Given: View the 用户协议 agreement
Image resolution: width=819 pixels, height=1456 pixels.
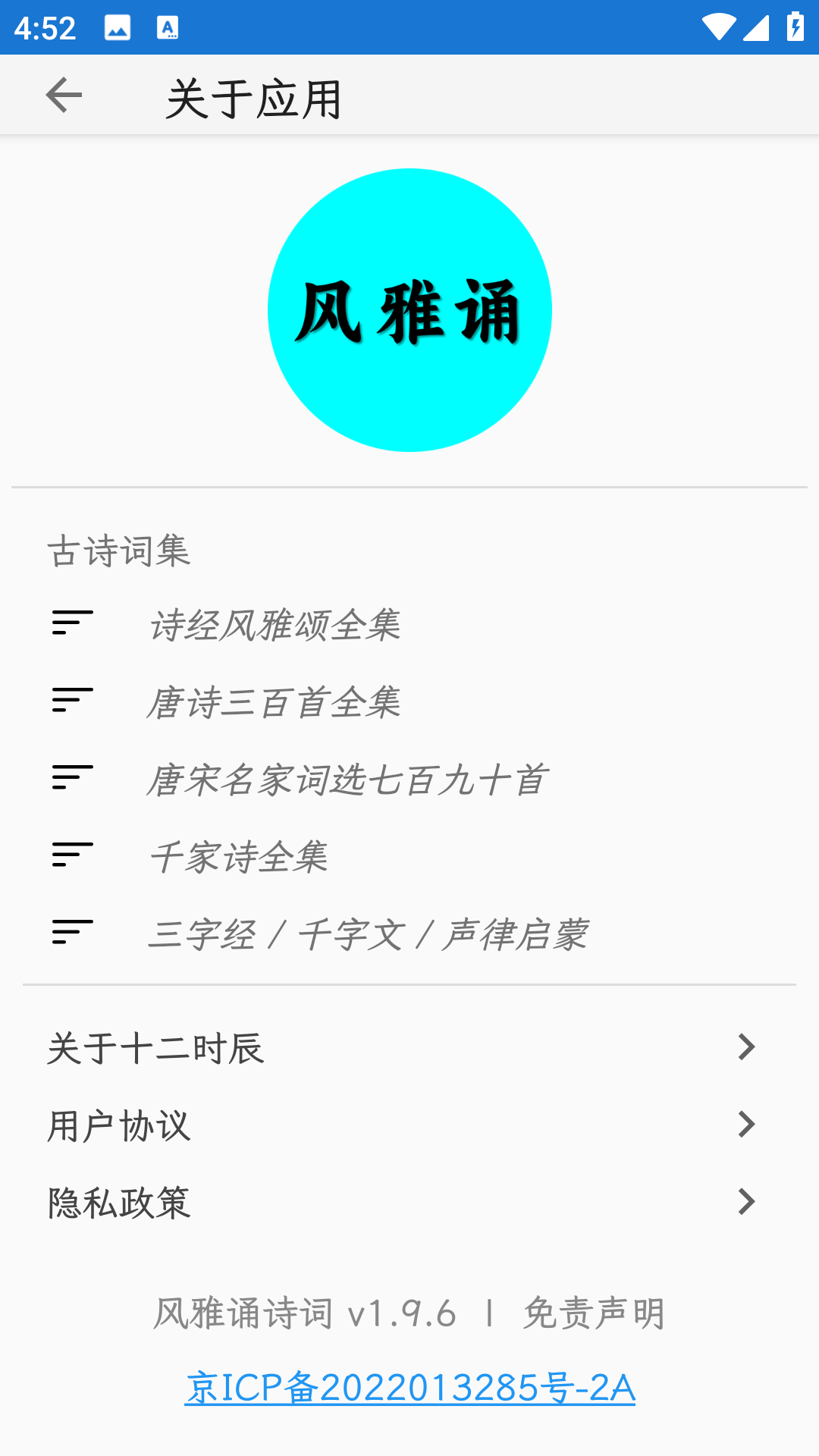Looking at the screenshot, I should (402, 1125).
